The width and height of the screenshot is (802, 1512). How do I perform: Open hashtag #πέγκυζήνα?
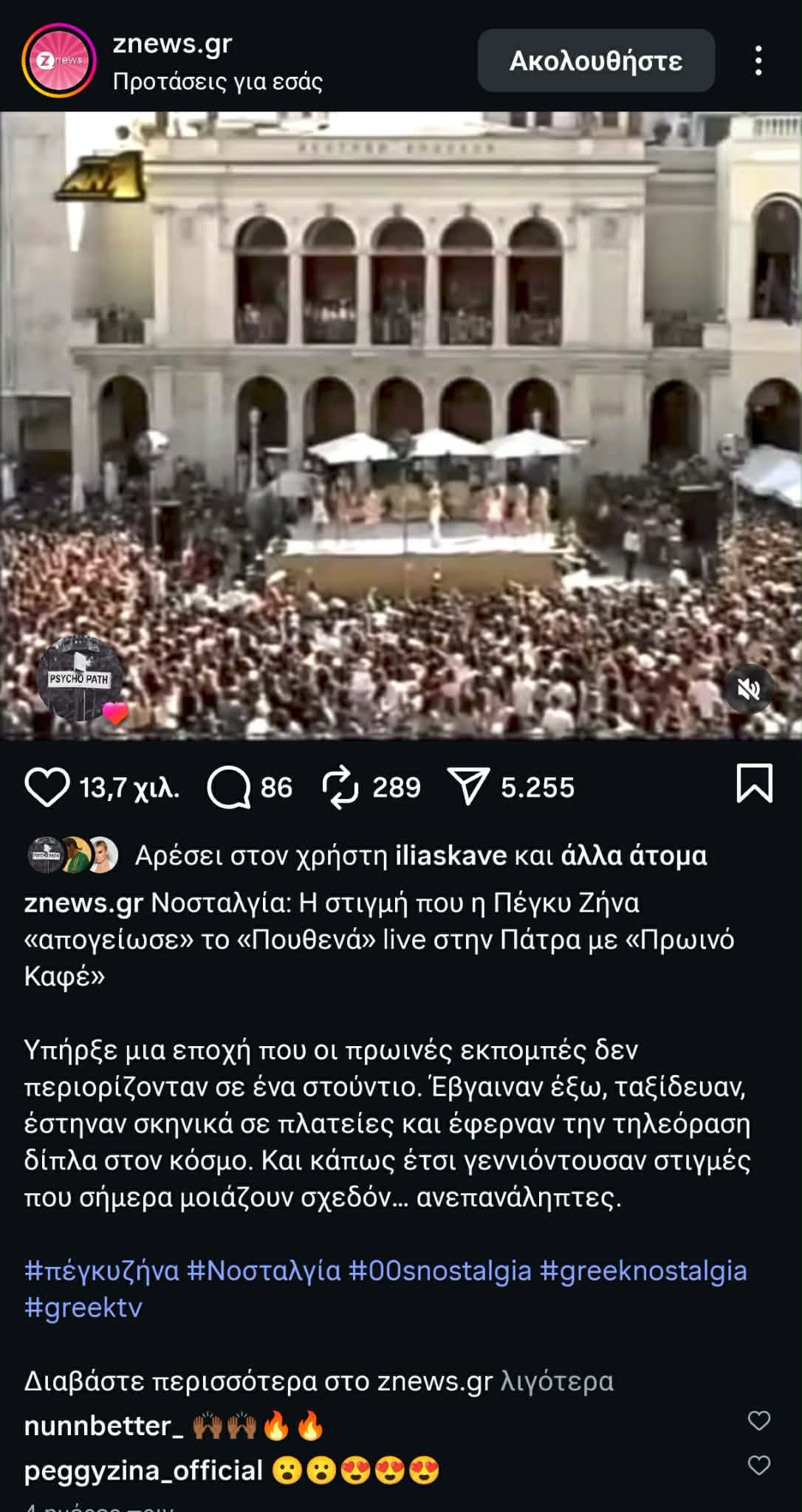tap(101, 1271)
